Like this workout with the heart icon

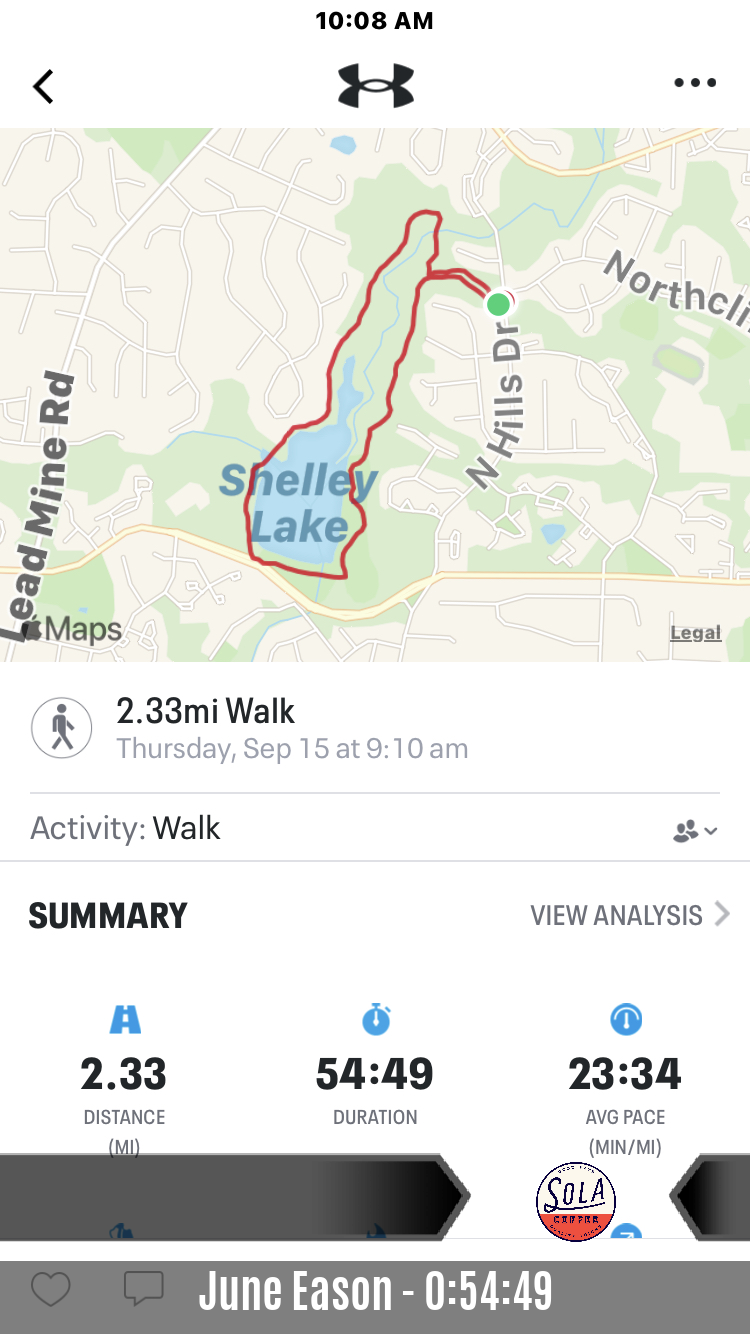(x=50, y=1290)
